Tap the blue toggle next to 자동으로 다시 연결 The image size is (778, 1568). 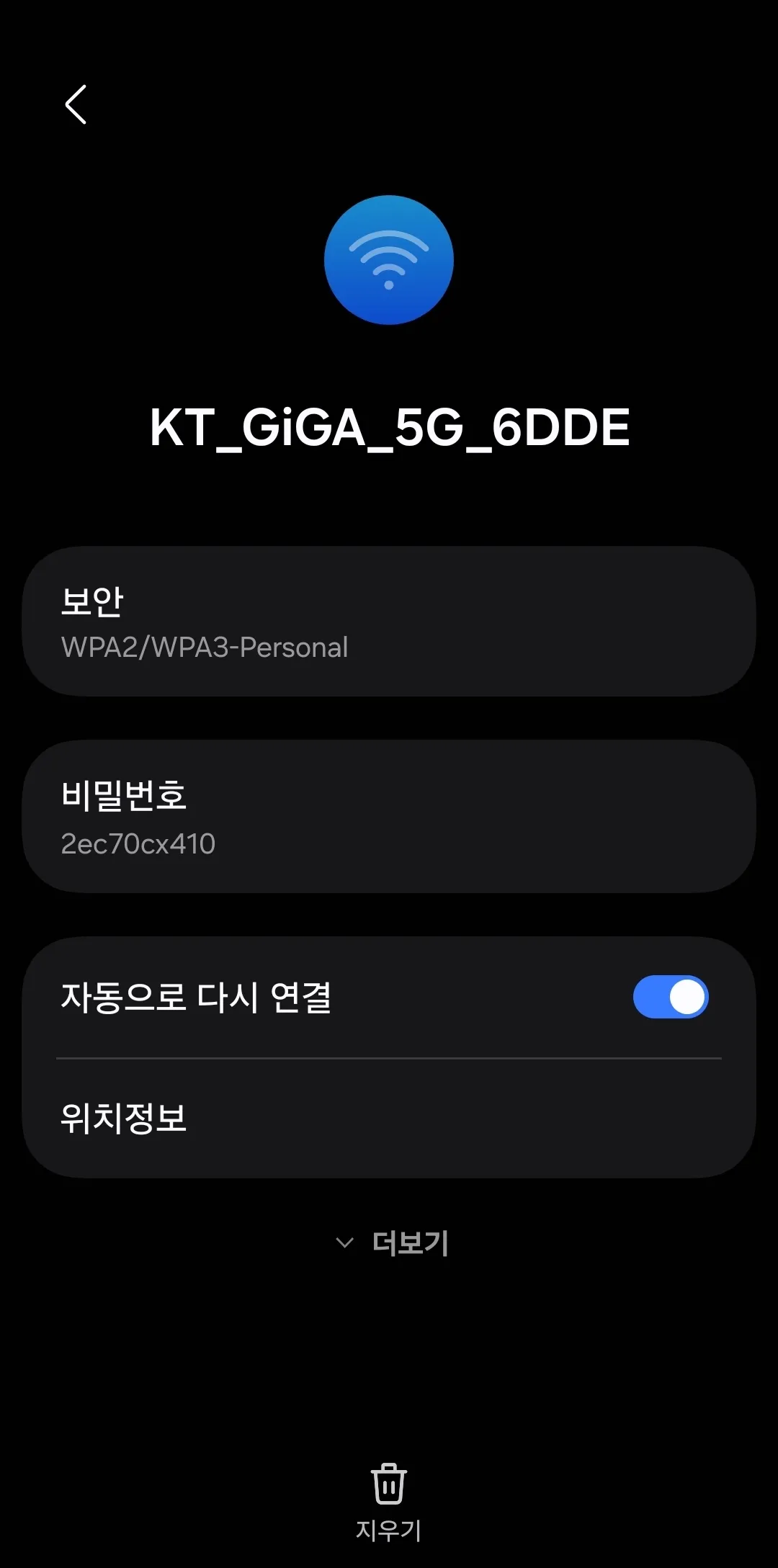tap(669, 996)
